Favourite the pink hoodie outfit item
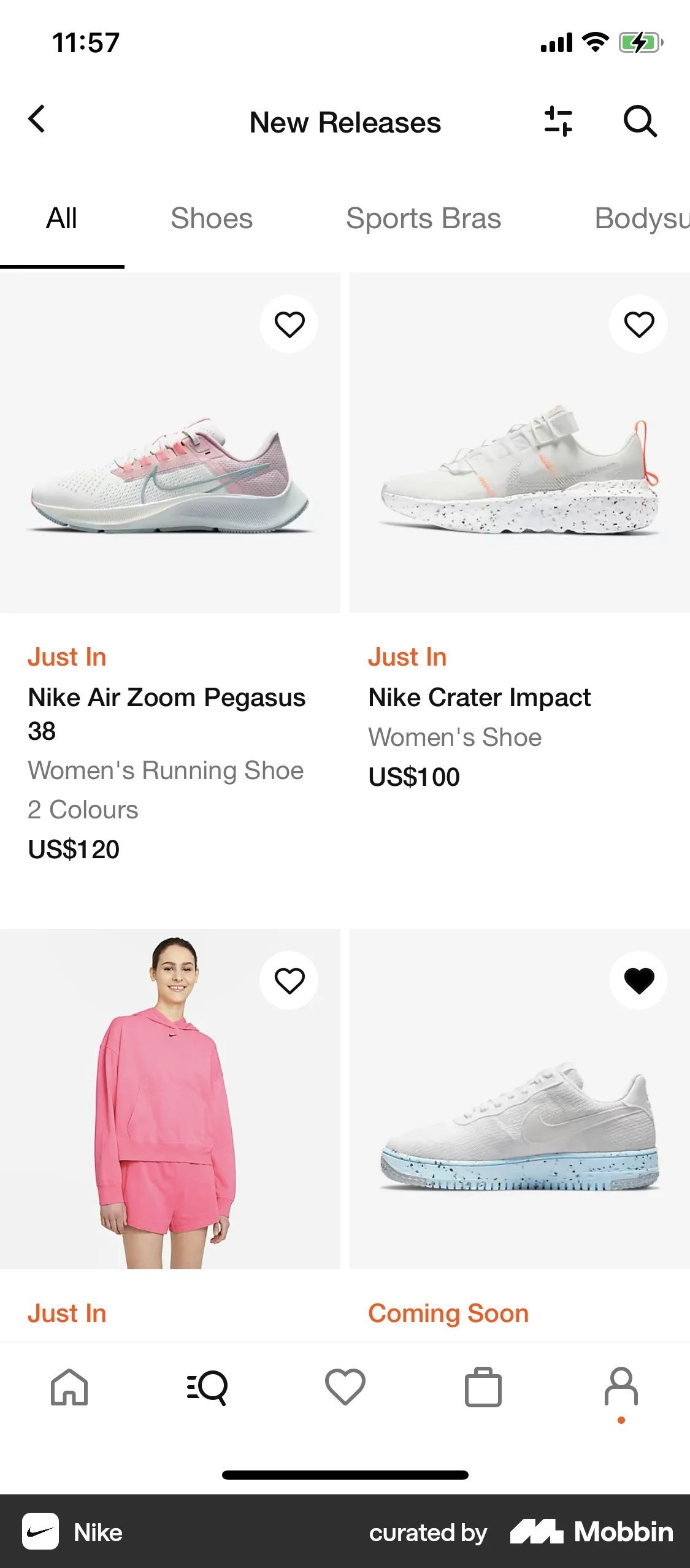 coord(289,980)
